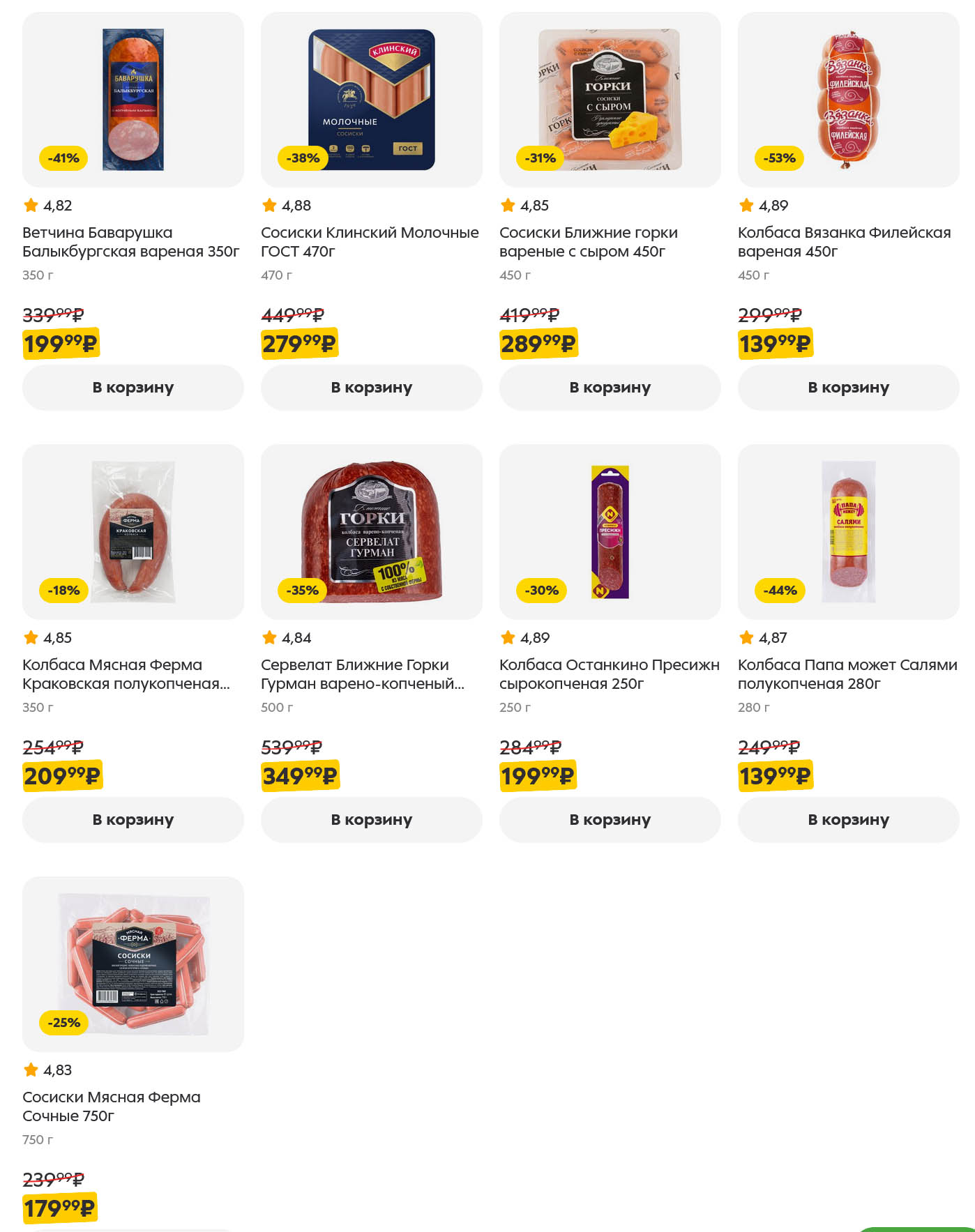The width and height of the screenshot is (975, 1232).
Task: Add Колбаса Вязанка Филейская to cart
Action: 848,387
